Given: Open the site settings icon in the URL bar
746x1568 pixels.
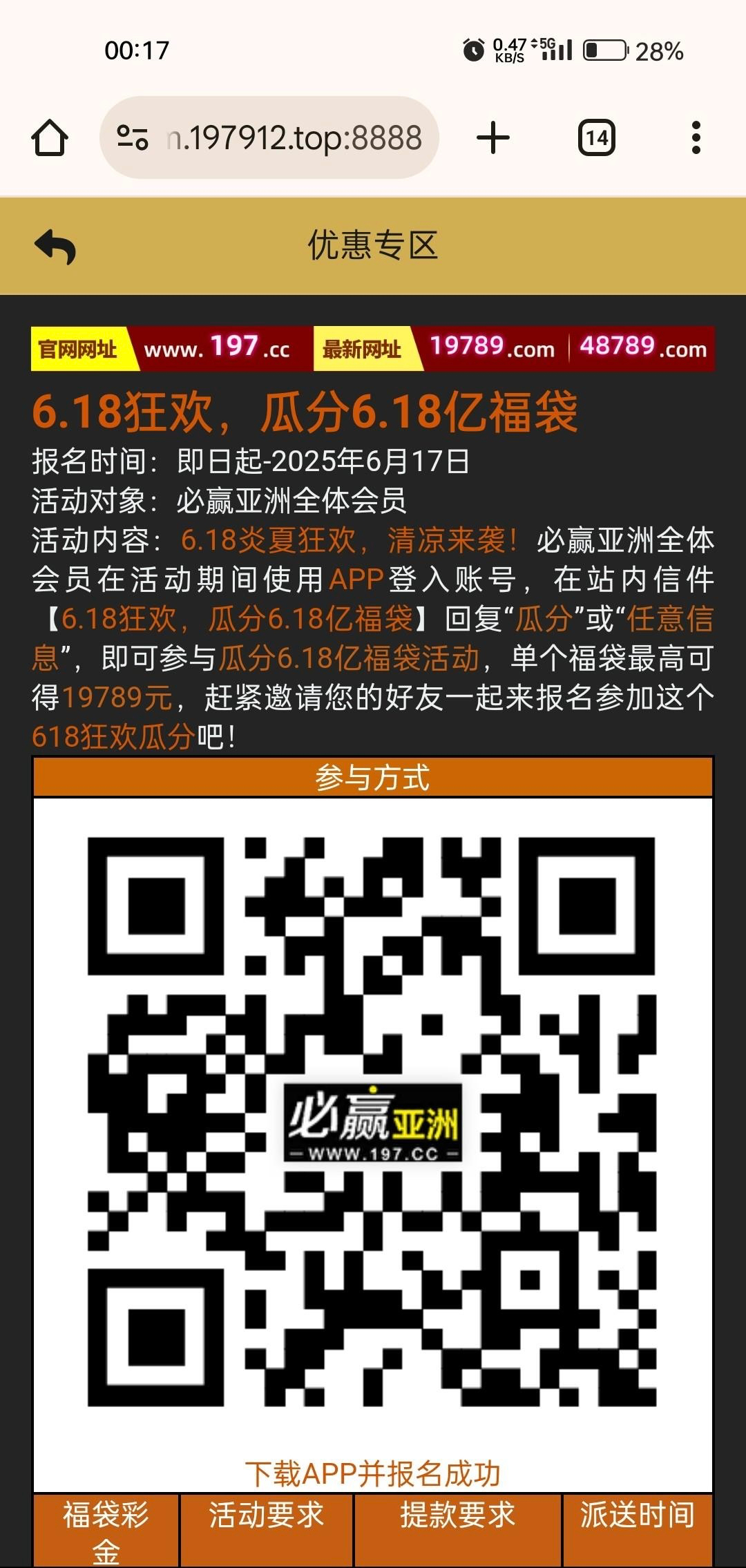Looking at the screenshot, I should (x=132, y=137).
